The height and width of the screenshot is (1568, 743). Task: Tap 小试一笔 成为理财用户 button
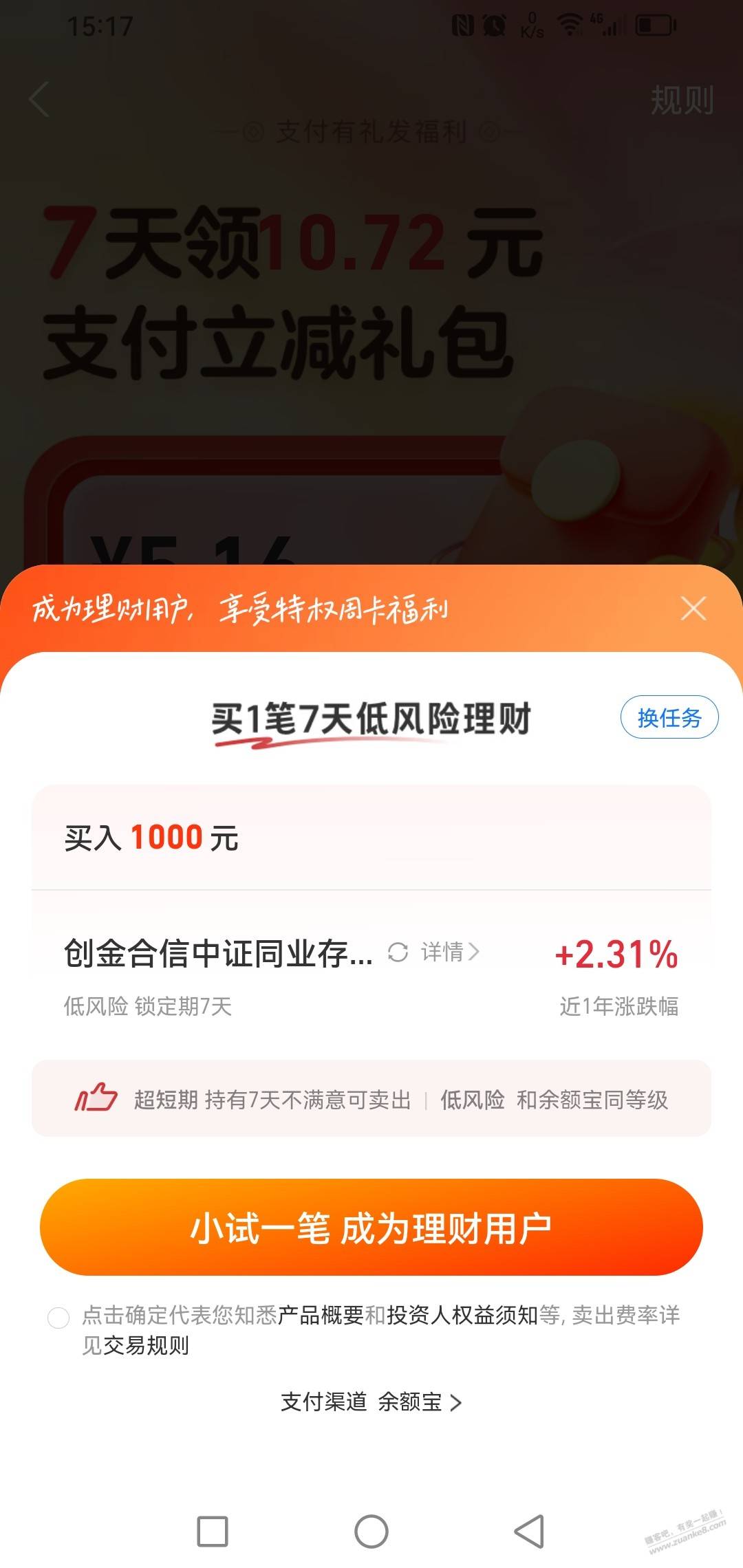371,1228
